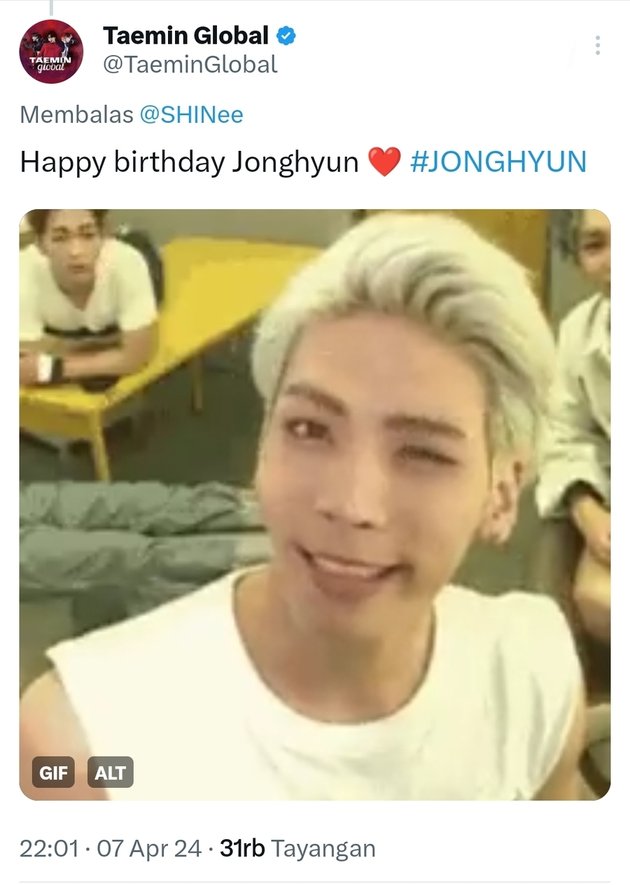Open Taemin Global's profile picture
Screen dimensions: 630x885
click(x=51, y=51)
